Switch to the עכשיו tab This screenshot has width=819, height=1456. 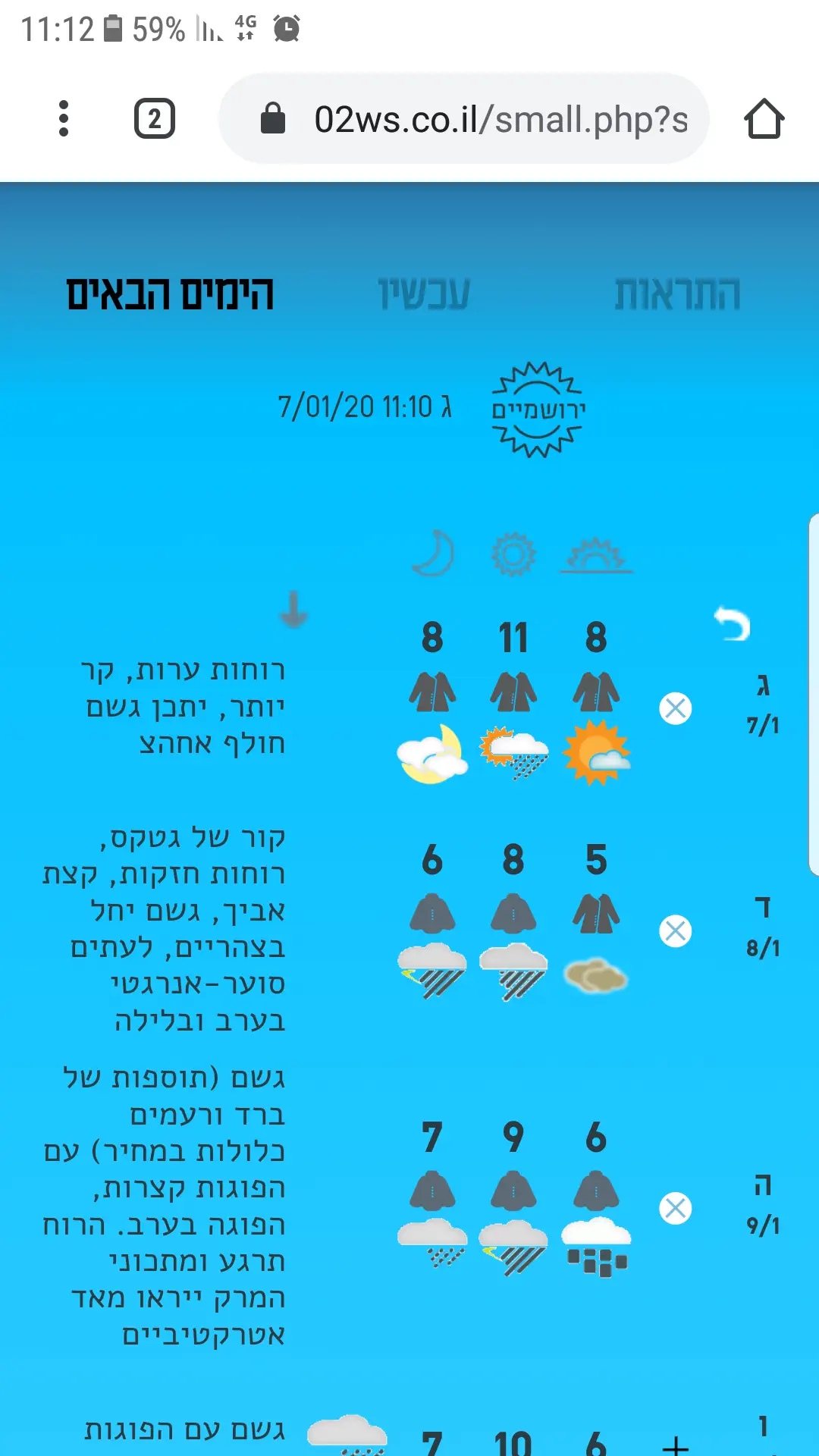pyautogui.click(x=424, y=294)
